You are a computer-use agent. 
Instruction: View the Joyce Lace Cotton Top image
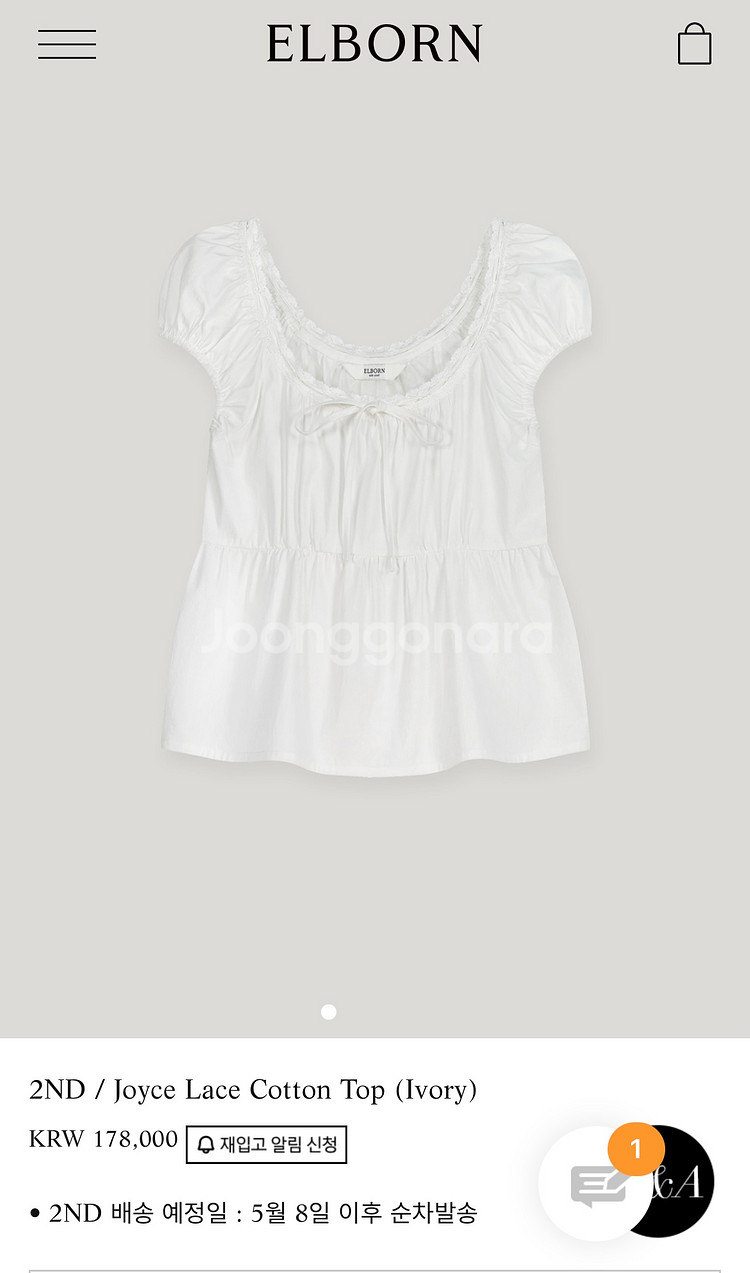pyautogui.click(x=375, y=500)
